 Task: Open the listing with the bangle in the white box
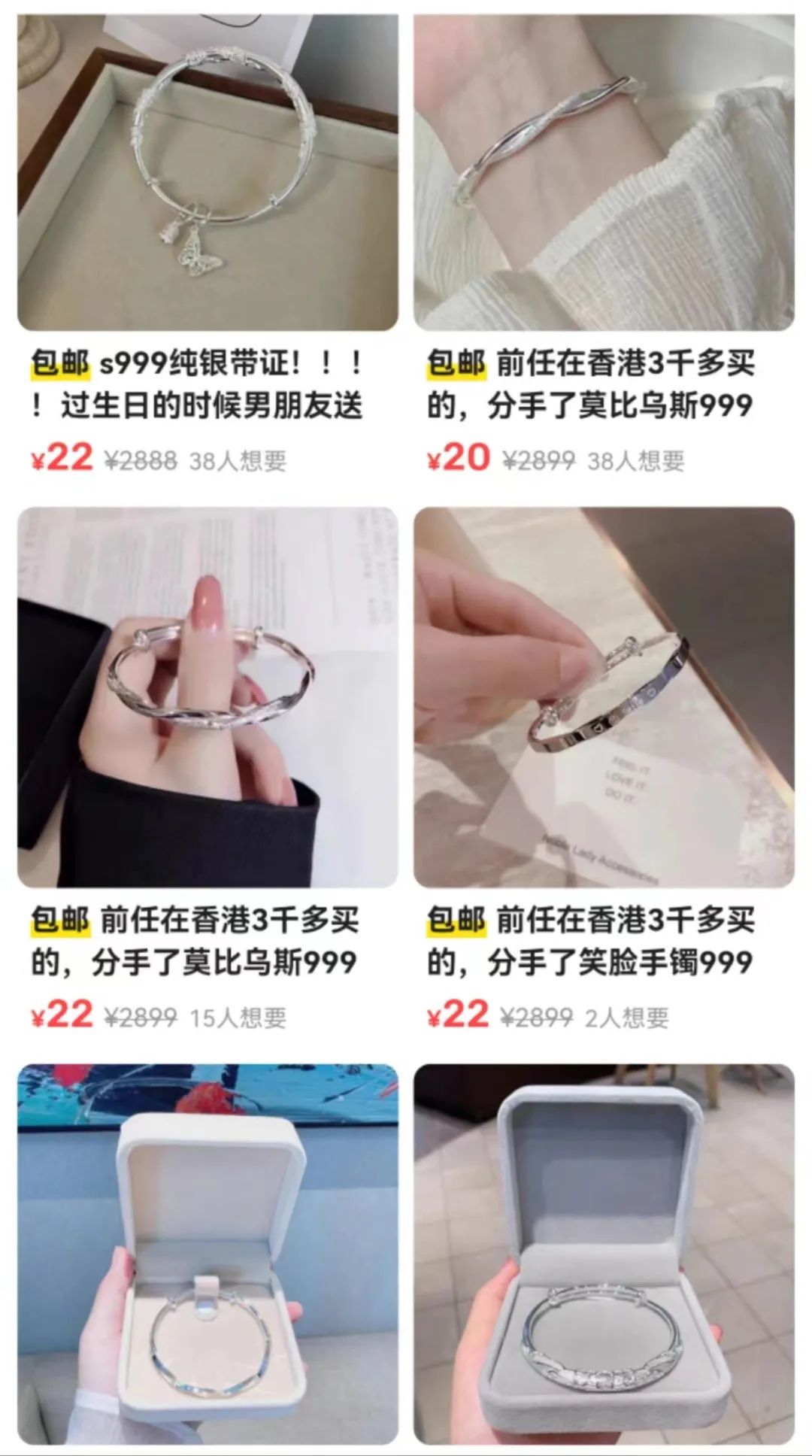[208, 1254]
